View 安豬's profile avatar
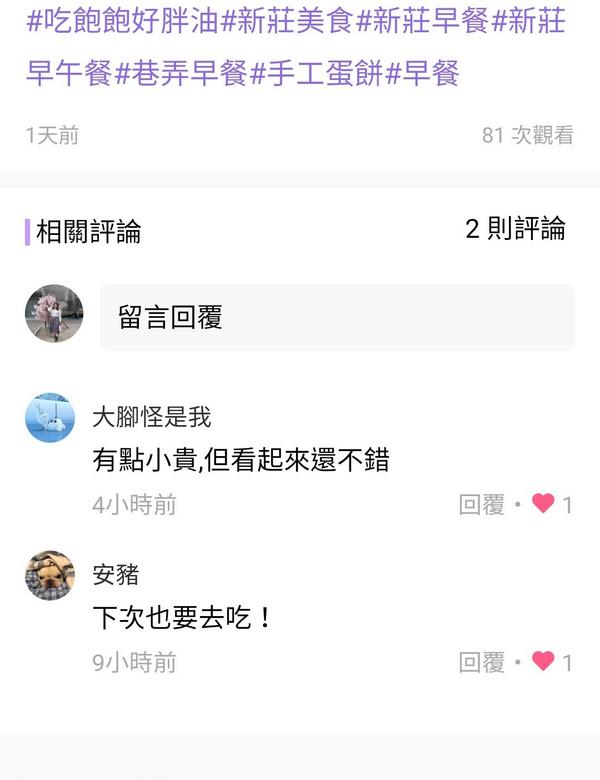 [50, 575]
